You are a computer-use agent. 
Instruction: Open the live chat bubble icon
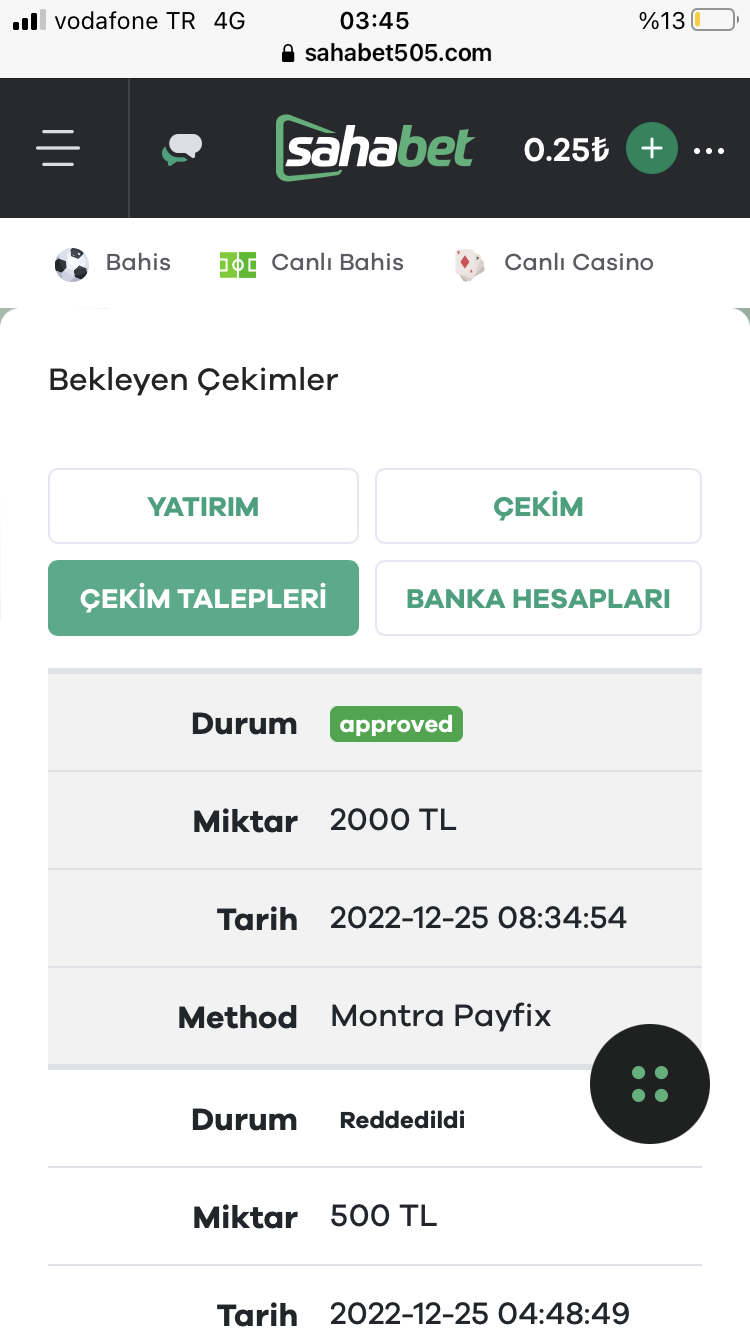pos(182,150)
